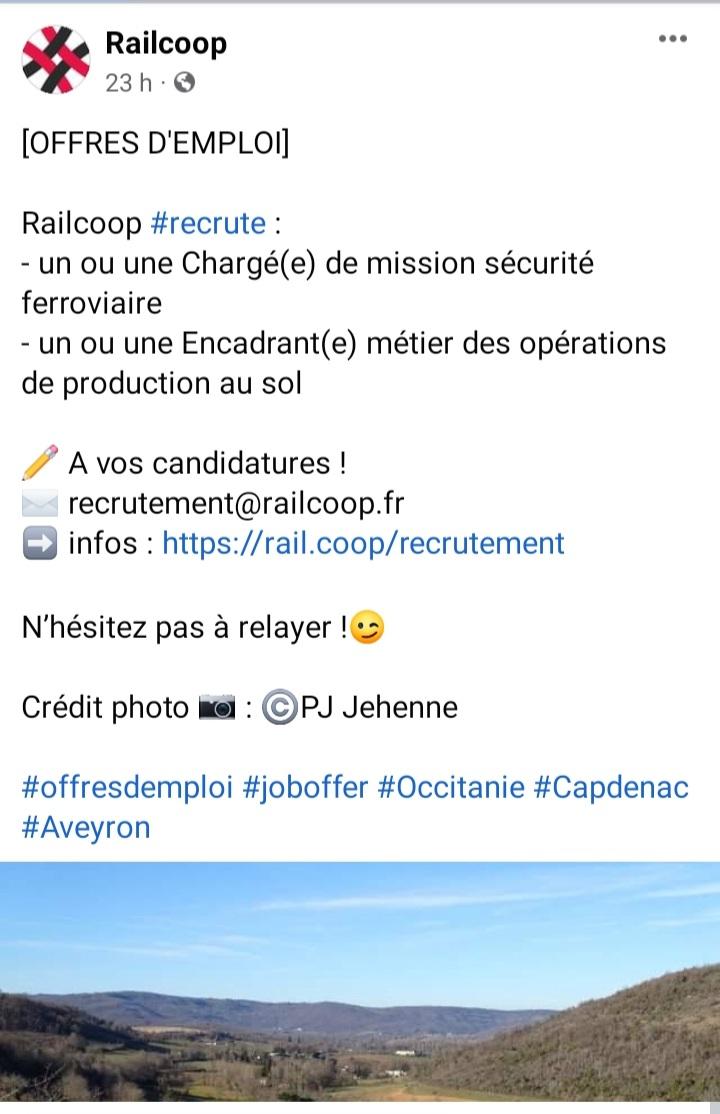Open the landscape photo of the post
The width and height of the screenshot is (720, 1114).
pos(360,985)
